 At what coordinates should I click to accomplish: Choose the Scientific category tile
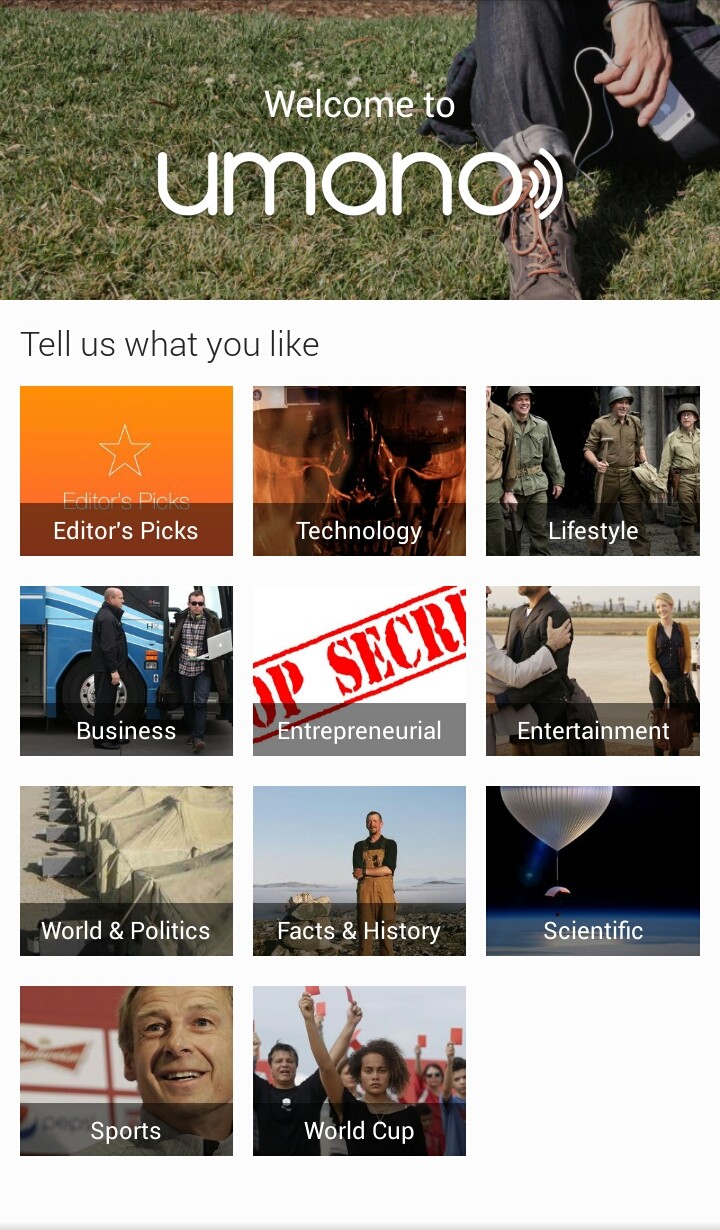point(592,871)
